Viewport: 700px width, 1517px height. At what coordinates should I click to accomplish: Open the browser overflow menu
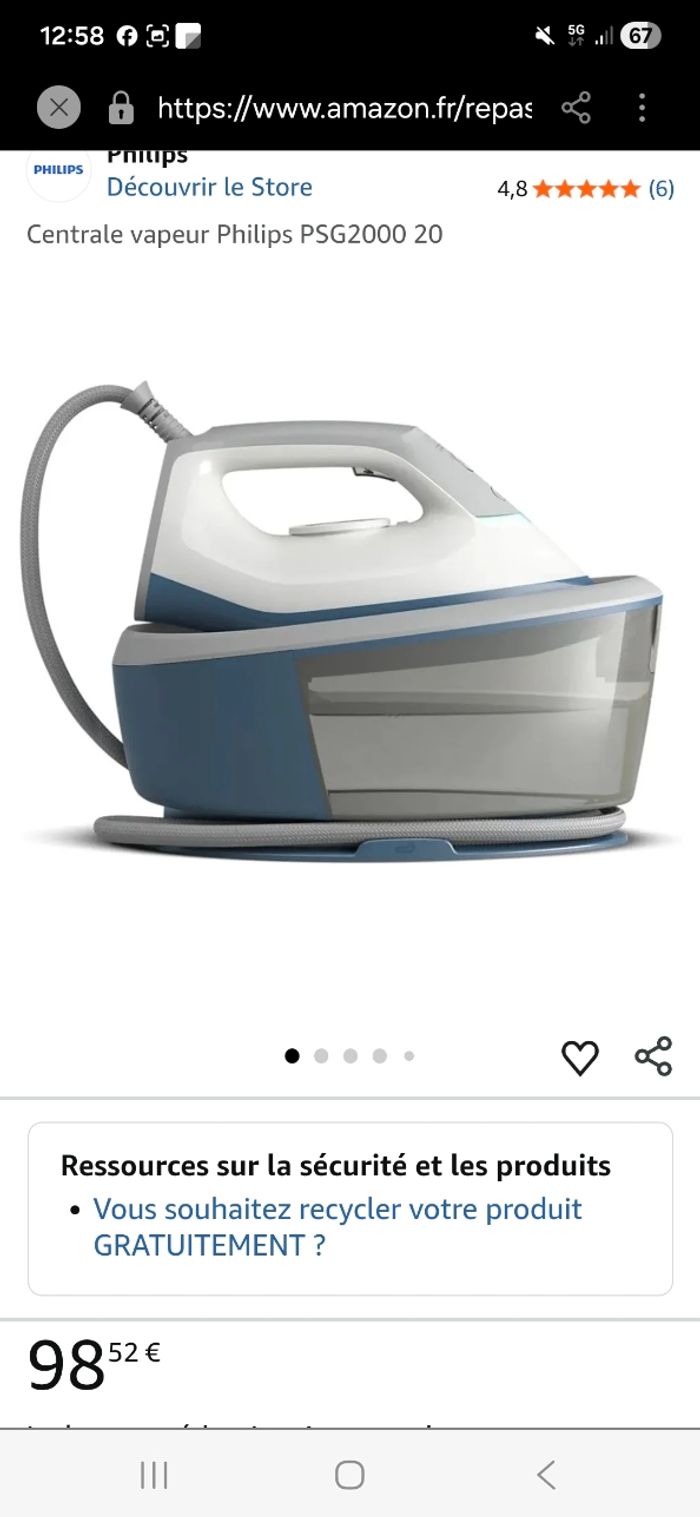point(642,108)
